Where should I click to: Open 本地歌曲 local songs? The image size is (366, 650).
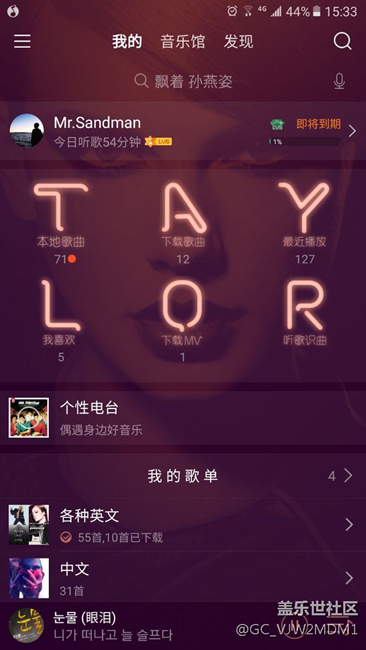coord(61,223)
